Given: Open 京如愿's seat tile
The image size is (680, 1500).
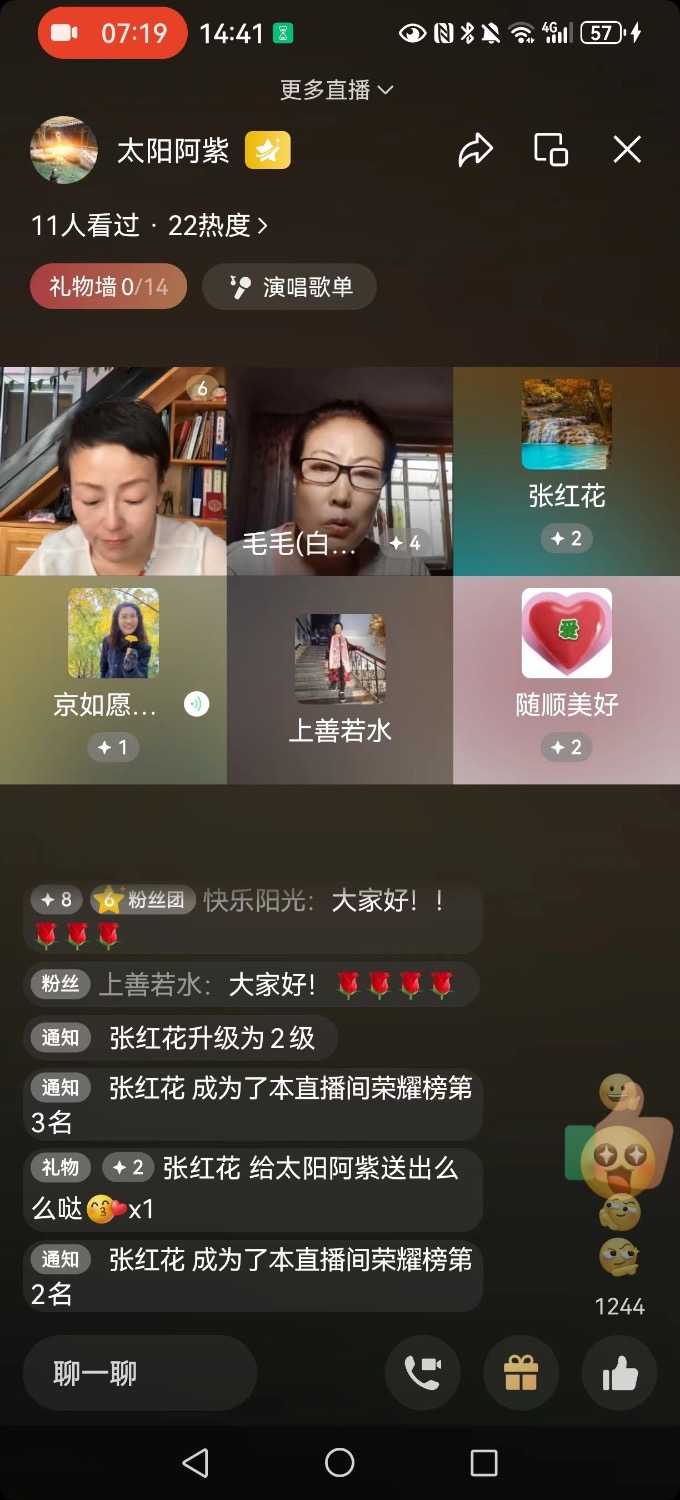Looking at the screenshot, I should tap(113, 680).
